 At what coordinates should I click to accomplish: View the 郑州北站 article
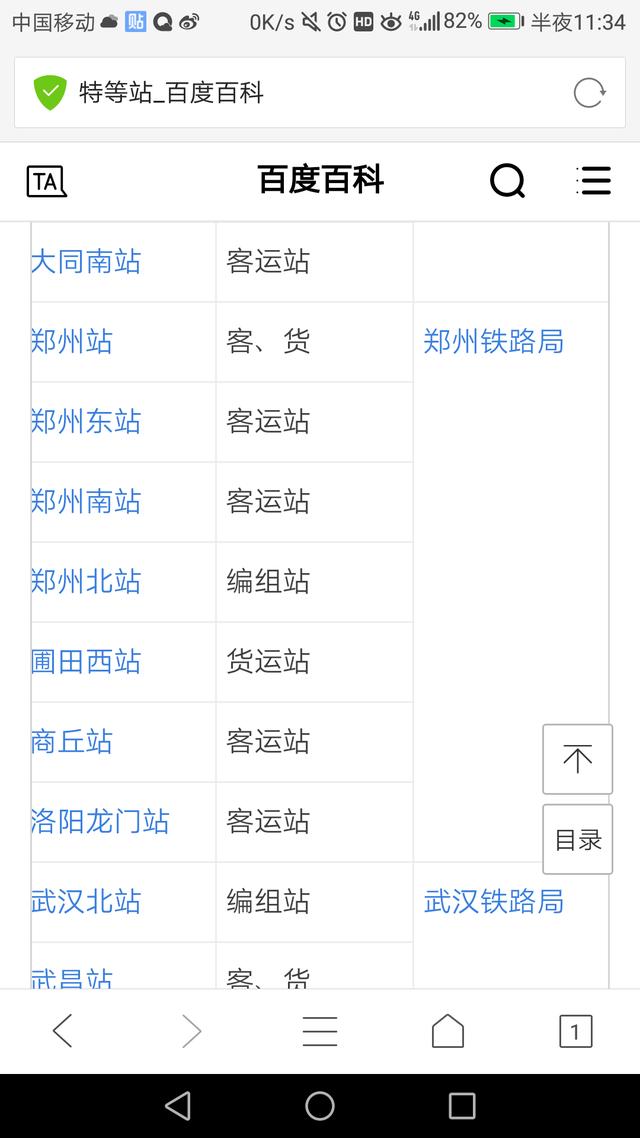coord(86,581)
